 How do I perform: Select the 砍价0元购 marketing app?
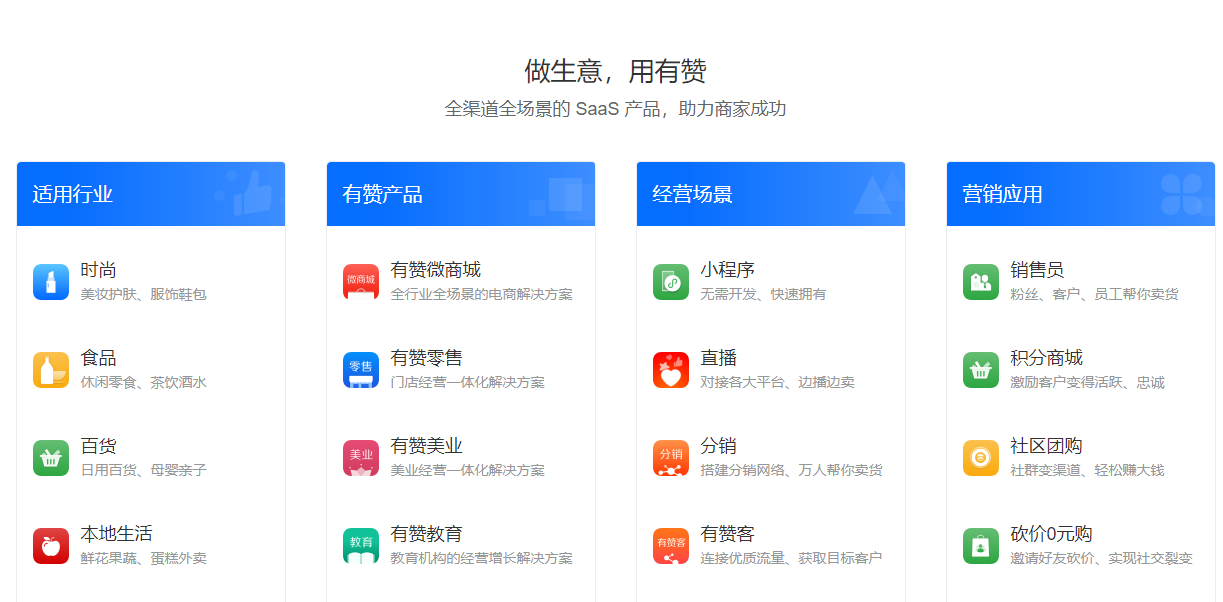1051,534
